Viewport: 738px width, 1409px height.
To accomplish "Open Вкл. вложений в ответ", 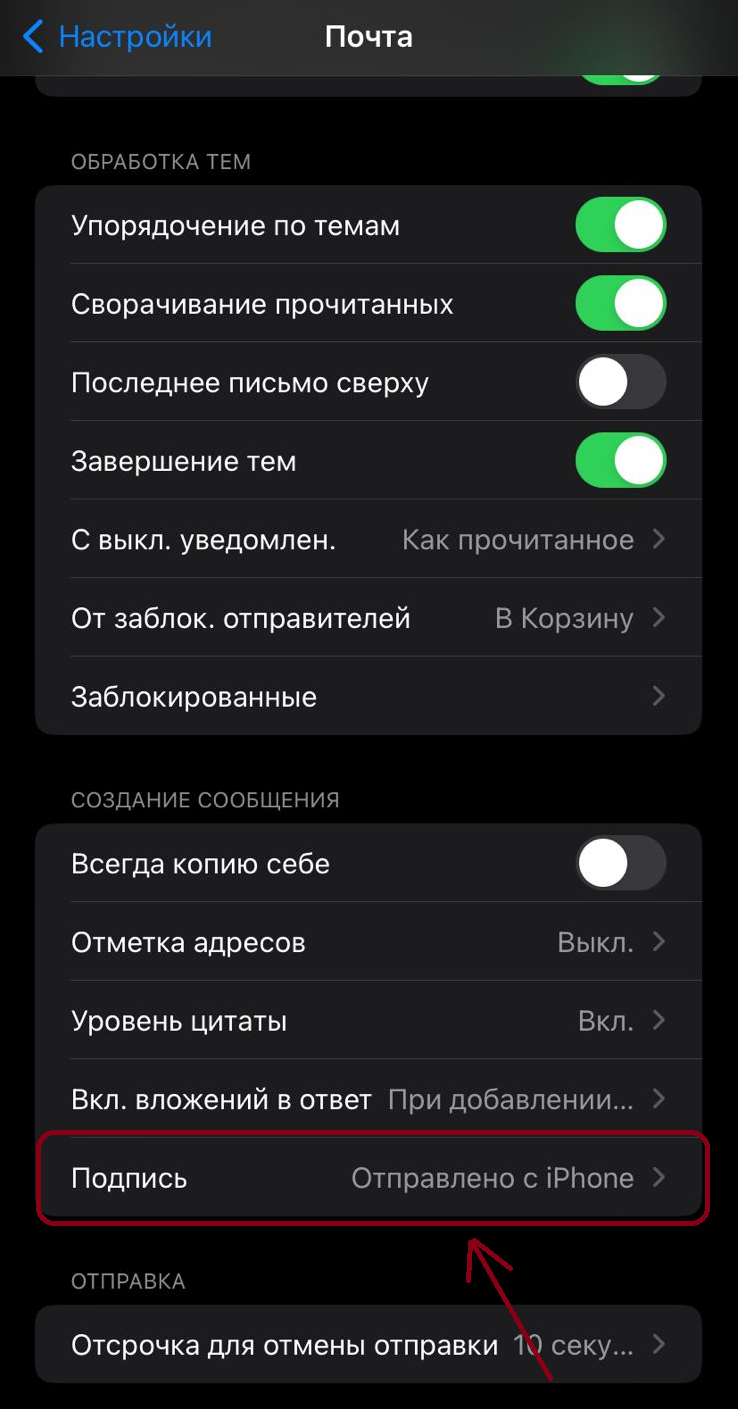I will 368,1100.
